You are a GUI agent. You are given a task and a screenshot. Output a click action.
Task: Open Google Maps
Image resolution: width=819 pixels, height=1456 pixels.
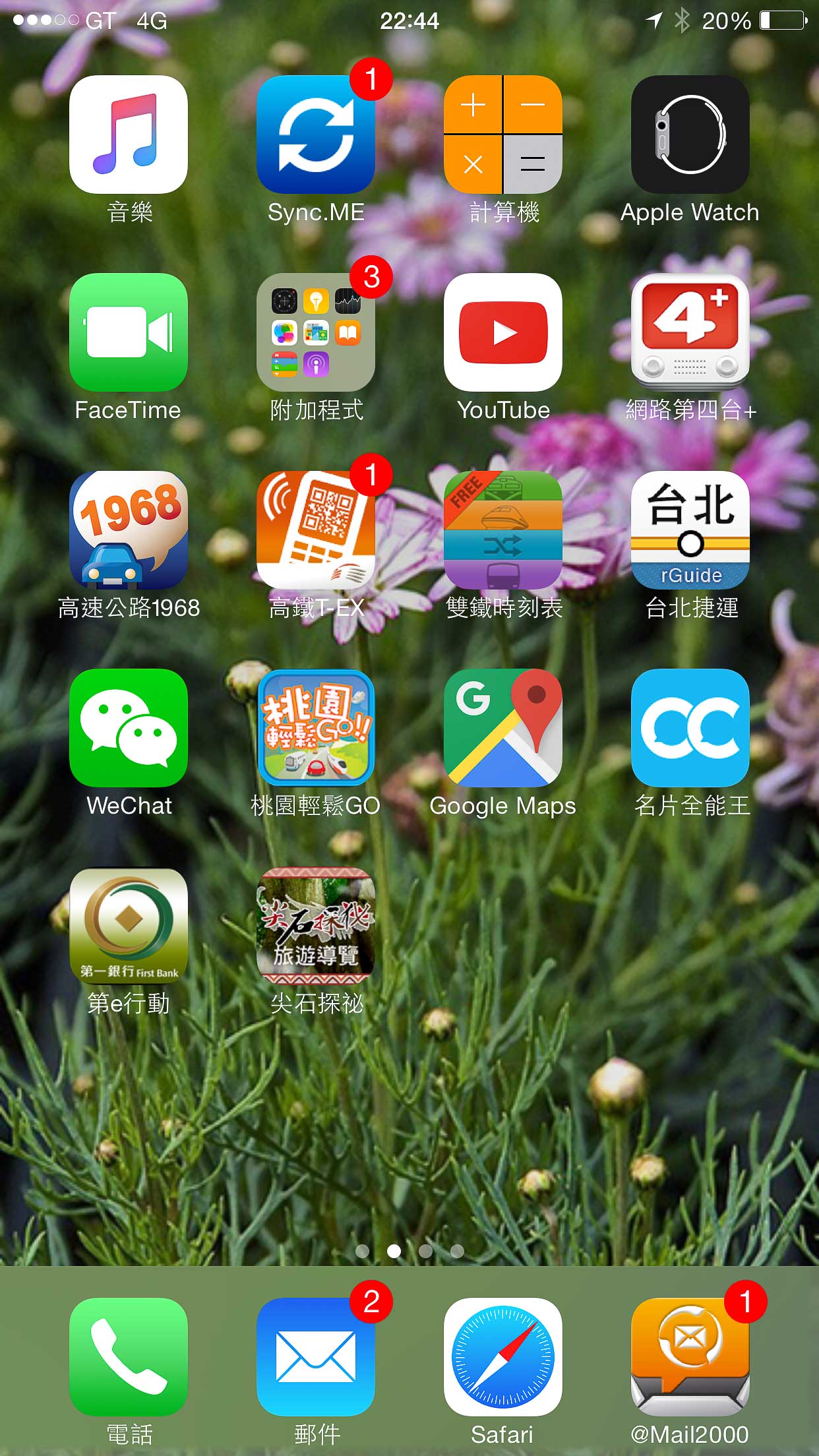pyautogui.click(x=503, y=728)
